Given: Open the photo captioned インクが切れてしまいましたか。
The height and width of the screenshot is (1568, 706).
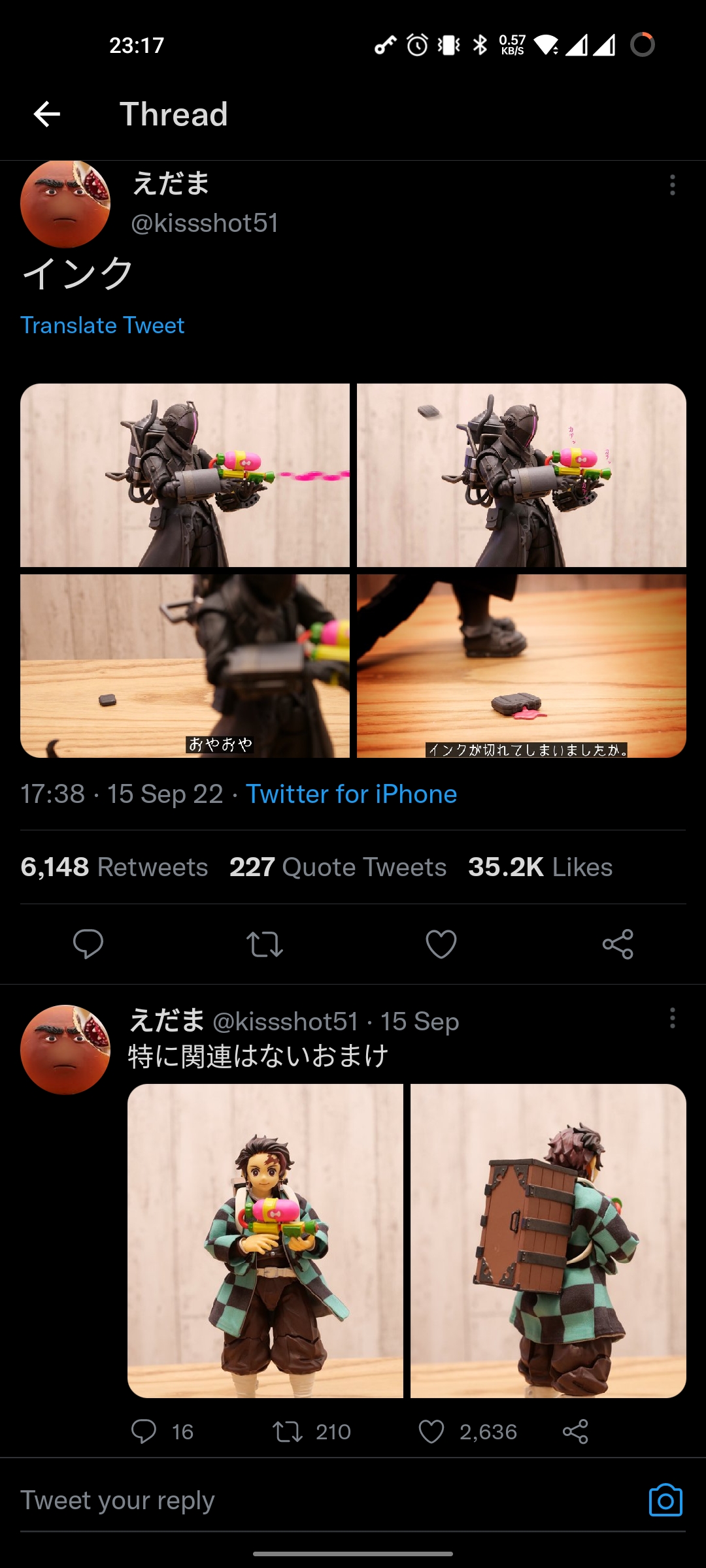Looking at the screenshot, I should (x=522, y=666).
